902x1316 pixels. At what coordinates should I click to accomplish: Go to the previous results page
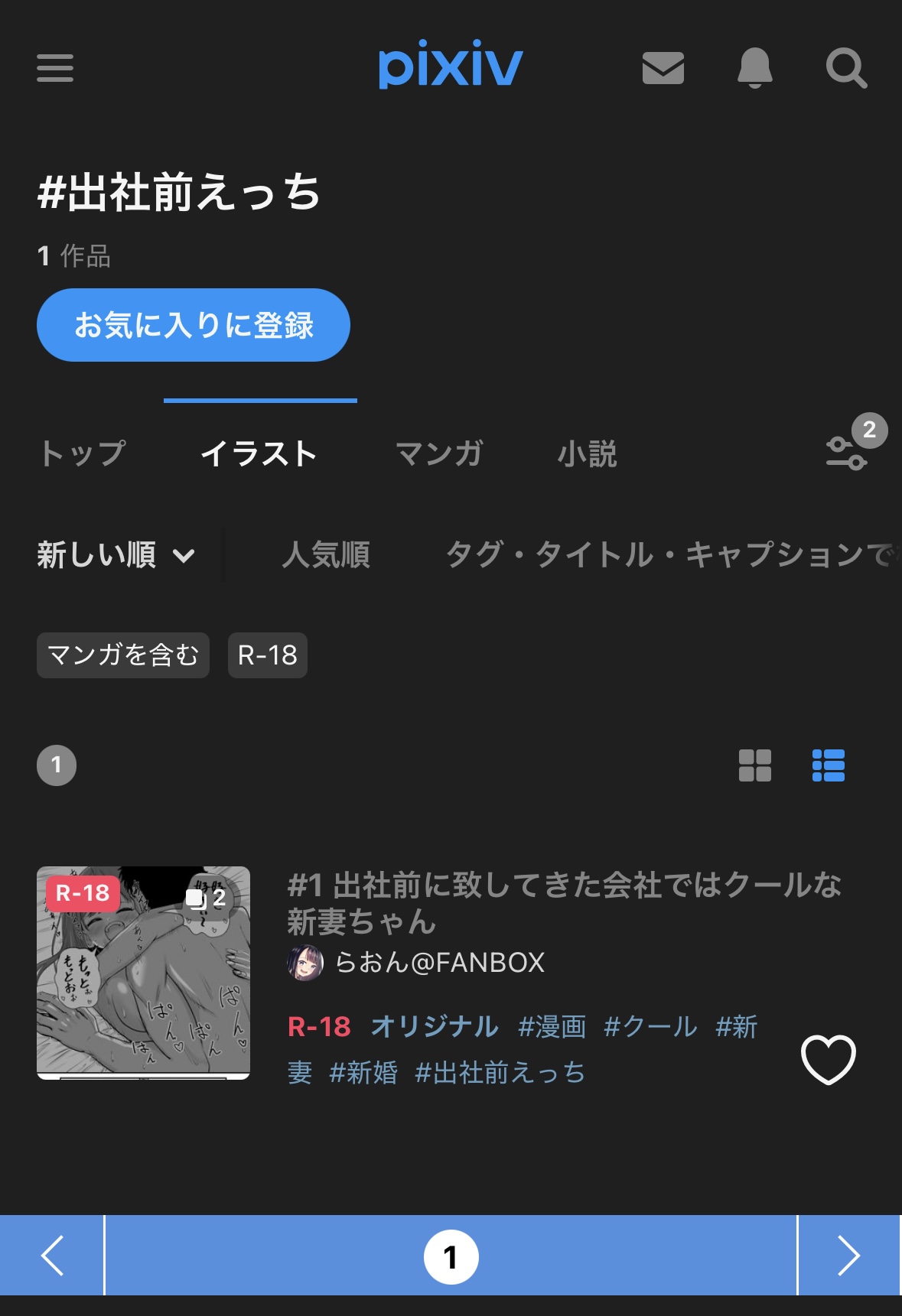(52, 1256)
